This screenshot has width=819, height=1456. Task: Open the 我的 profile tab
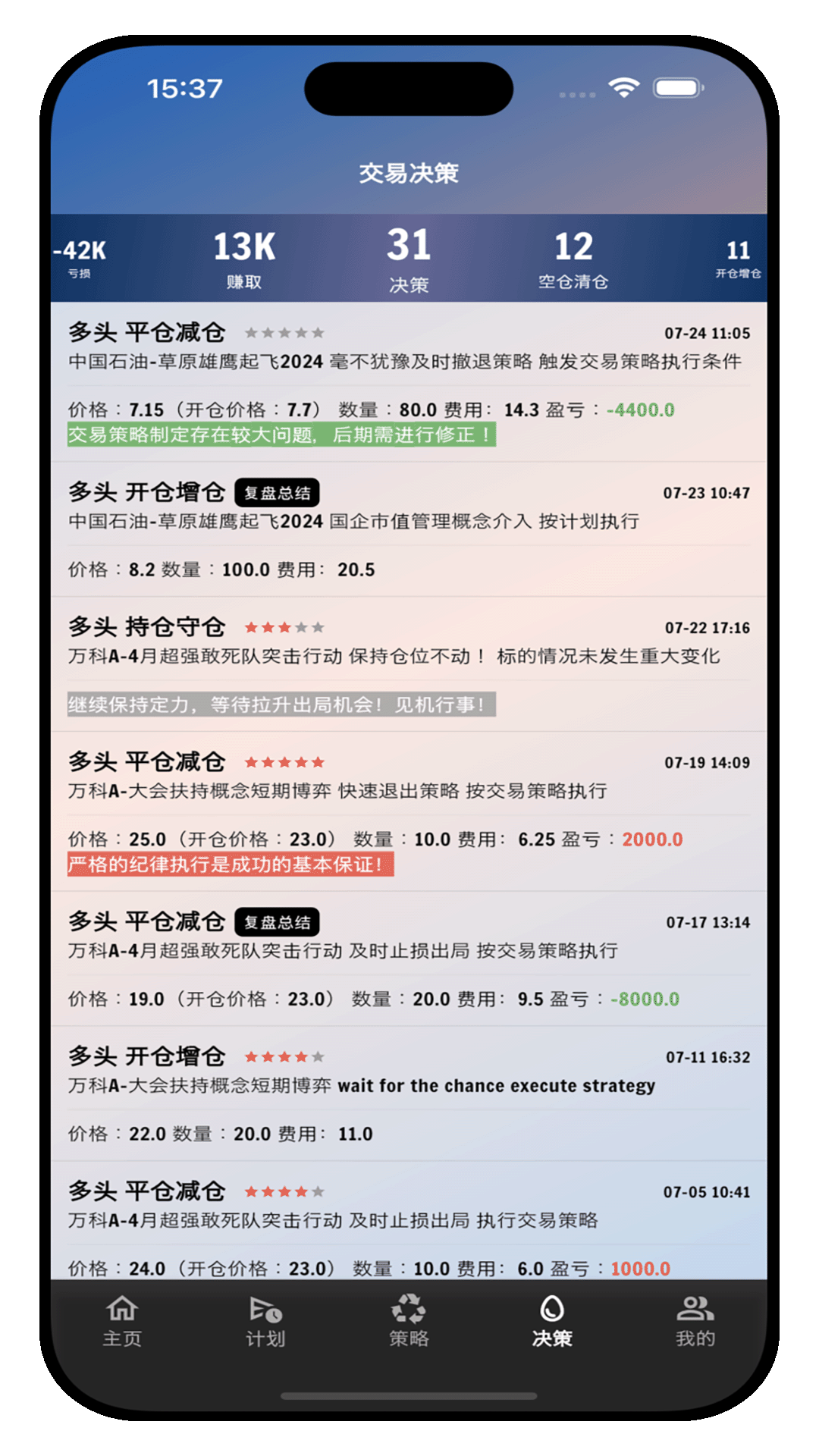(695, 1321)
